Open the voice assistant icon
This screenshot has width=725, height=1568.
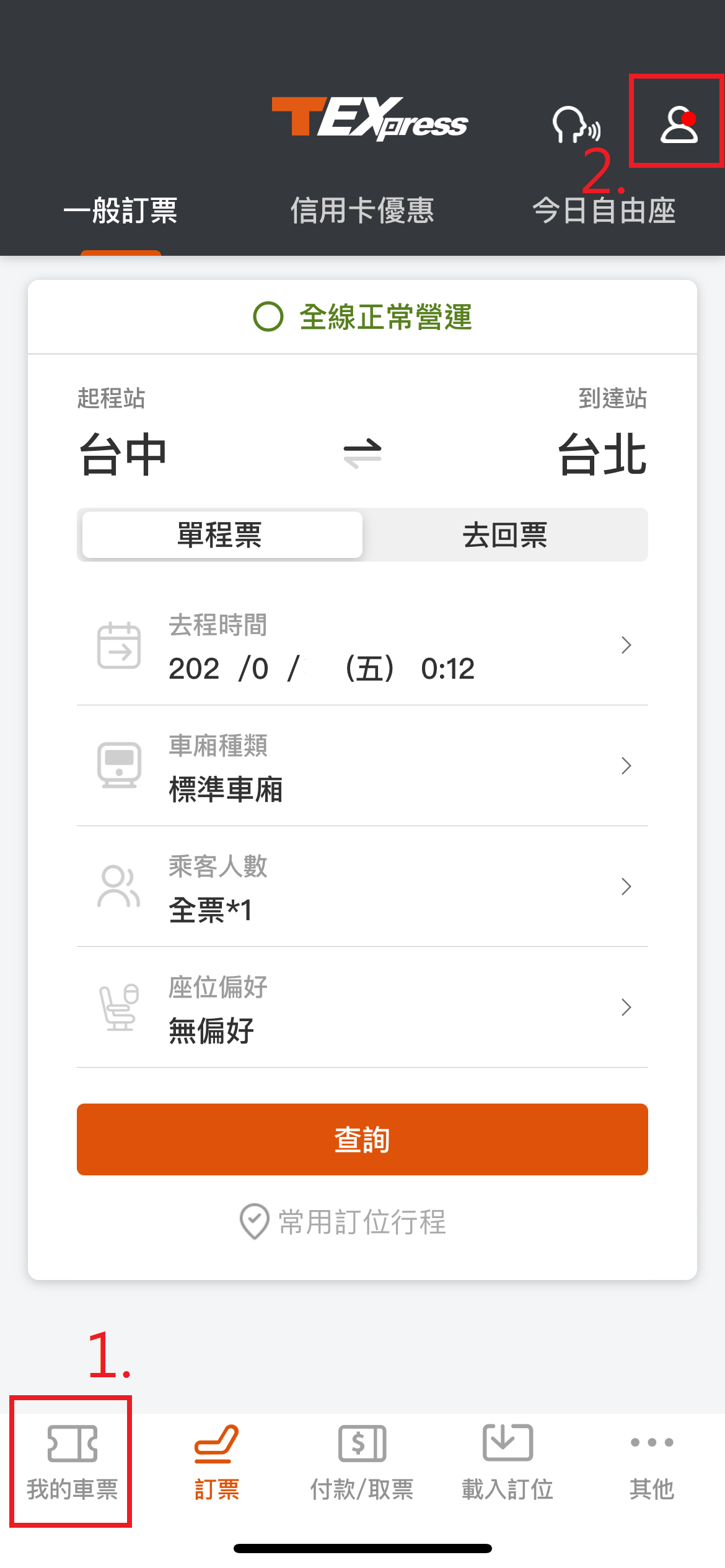pos(576,124)
